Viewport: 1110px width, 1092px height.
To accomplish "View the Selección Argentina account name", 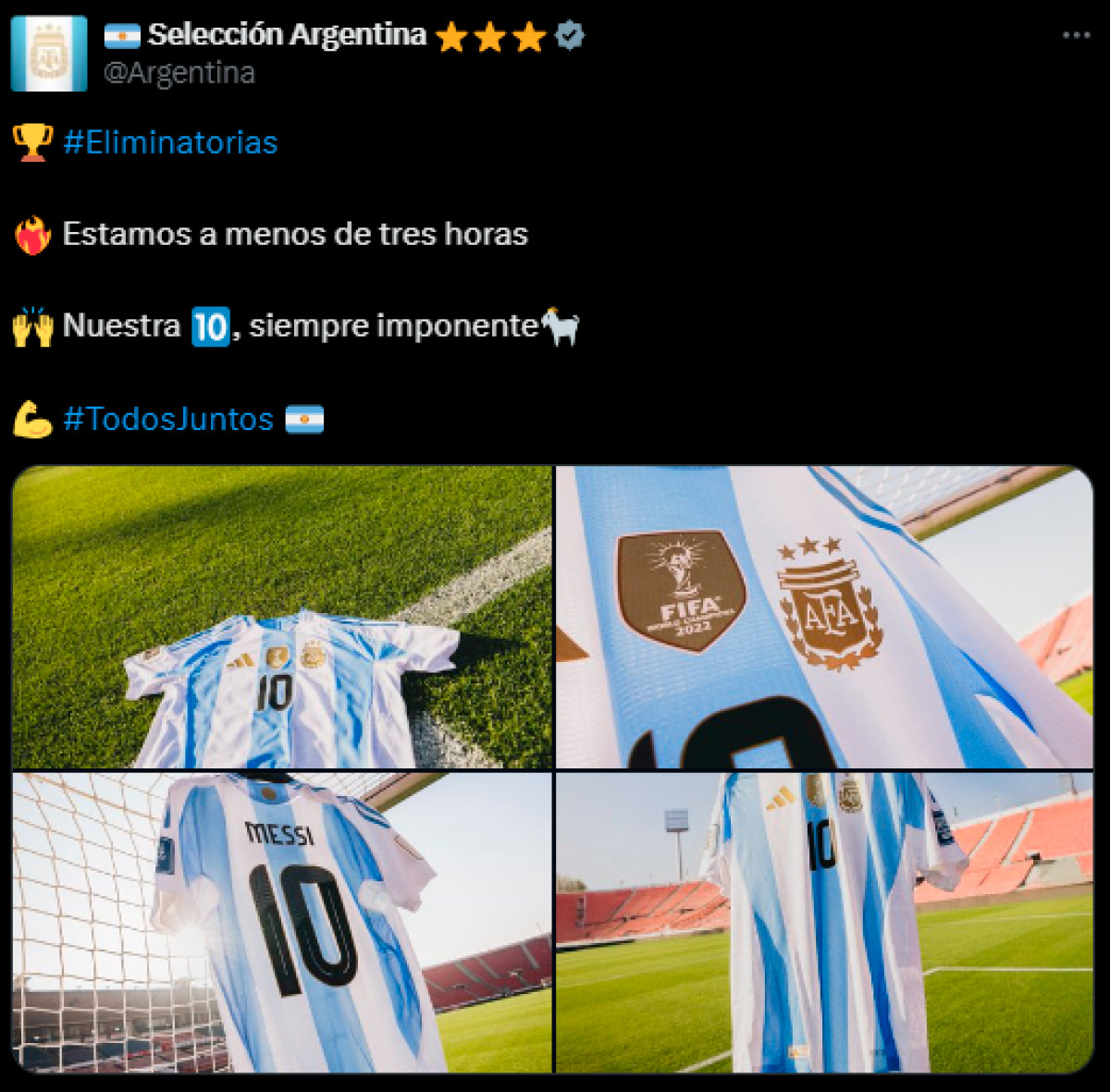I will [x=287, y=34].
